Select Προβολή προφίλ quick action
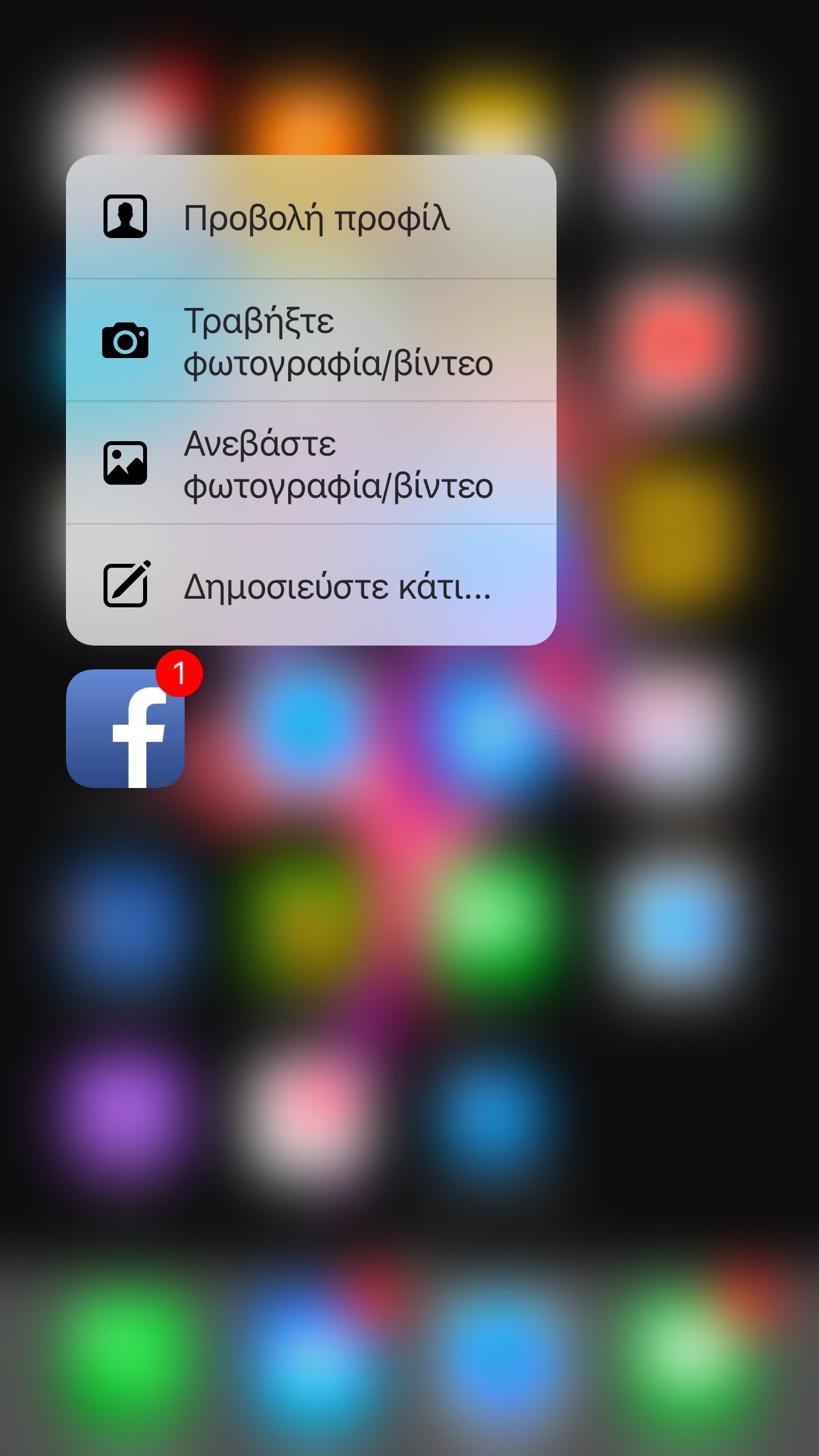This screenshot has height=1456, width=819. [311, 218]
